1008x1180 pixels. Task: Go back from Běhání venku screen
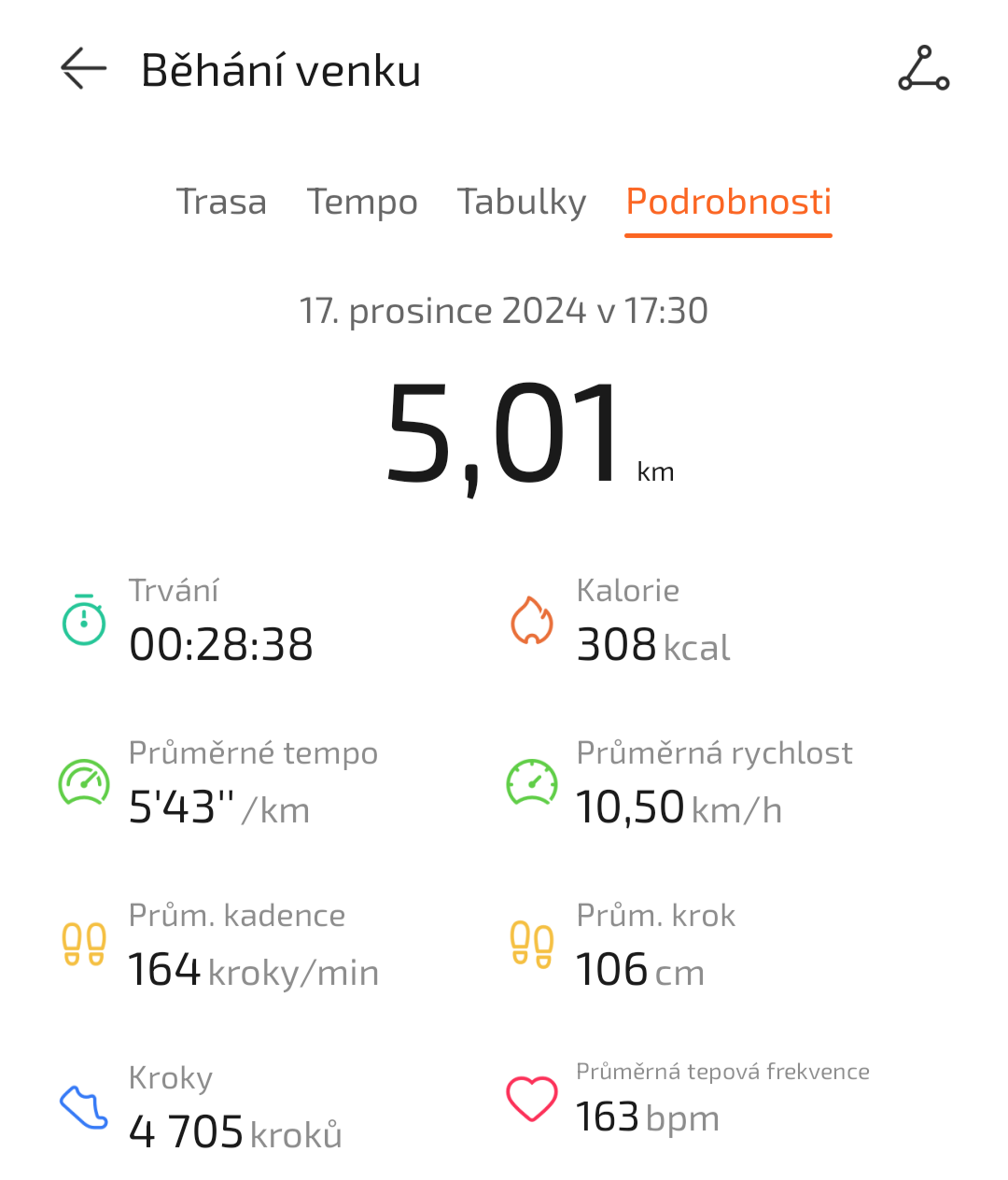click(83, 69)
